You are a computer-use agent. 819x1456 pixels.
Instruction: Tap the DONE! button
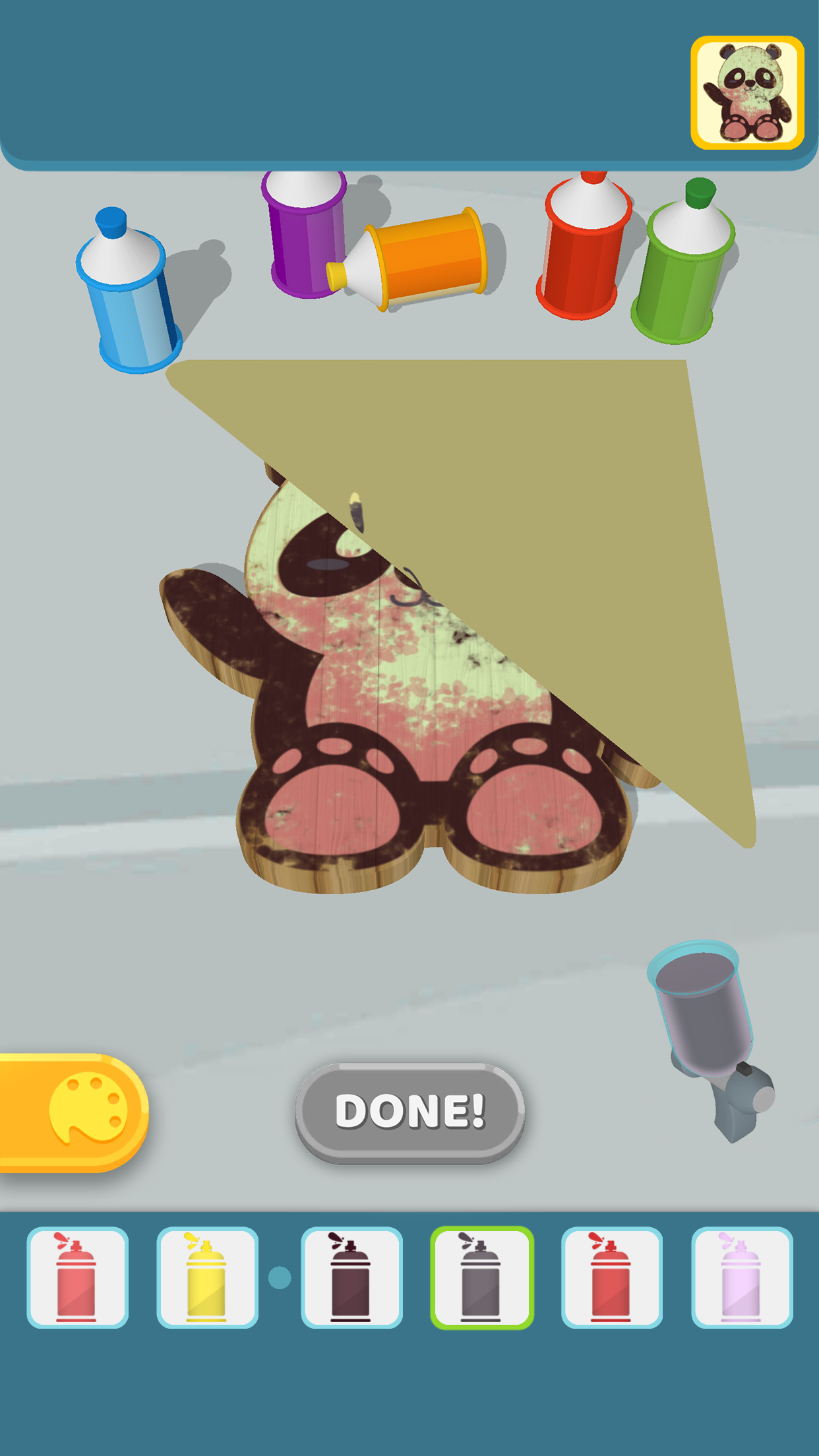(409, 1111)
